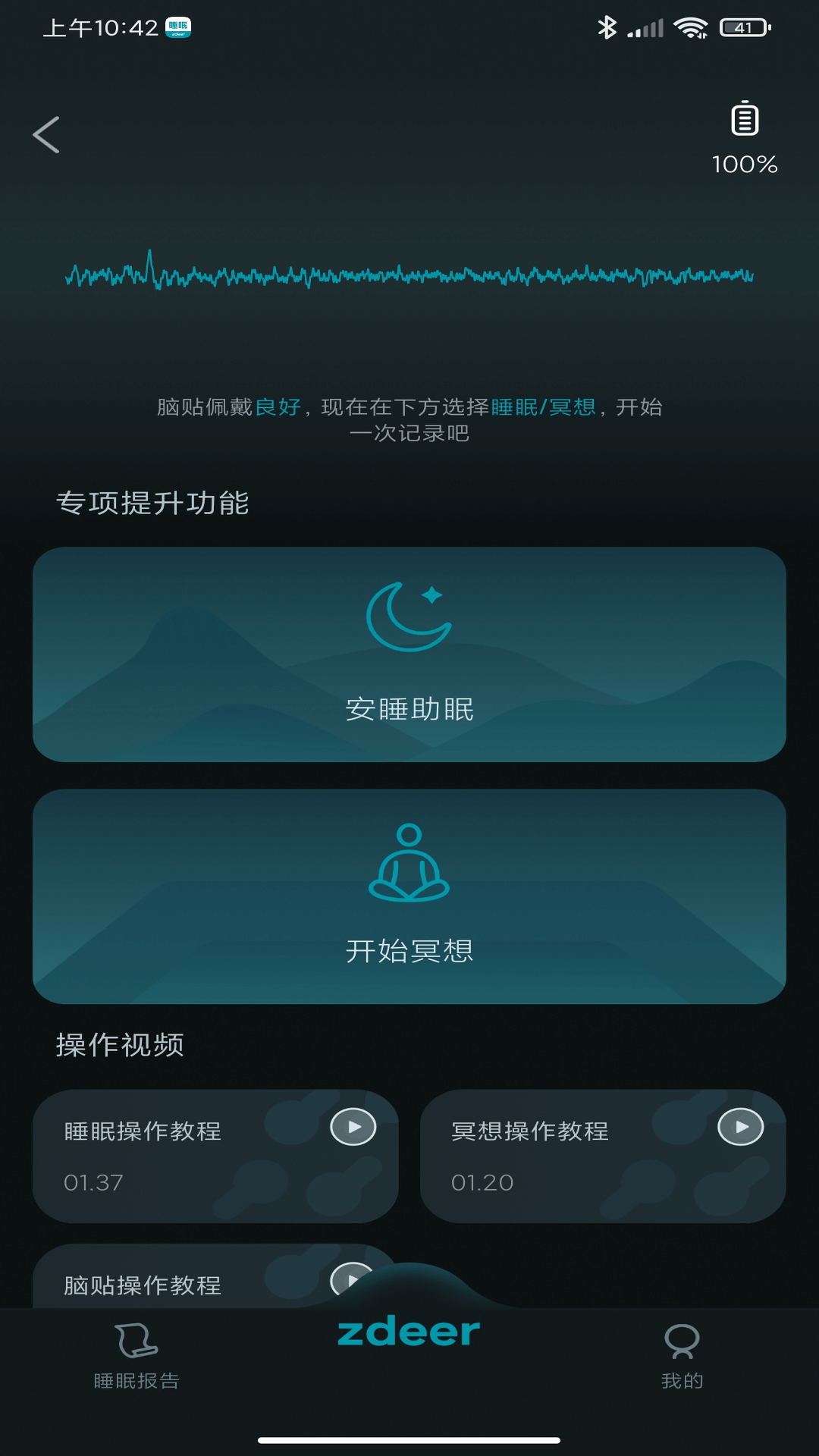Start meditation via the 开始冥想 card
Image resolution: width=819 pixels, height=1456 pixels.
point(409,896)
